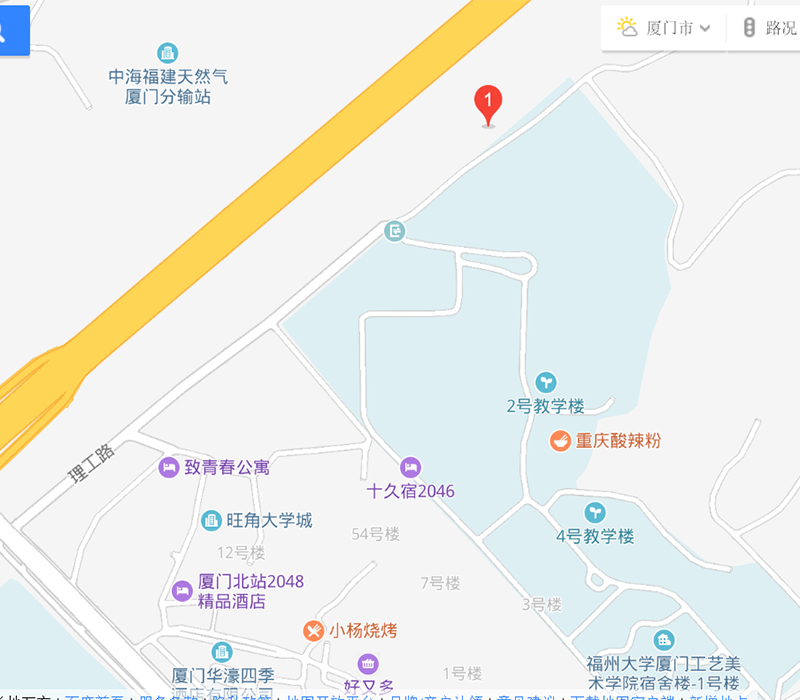This screenshot has height=700, width=800.
Task: Select the 福州大学厦门工艺美术学院宿舍楼 marker
Action: 663,640
